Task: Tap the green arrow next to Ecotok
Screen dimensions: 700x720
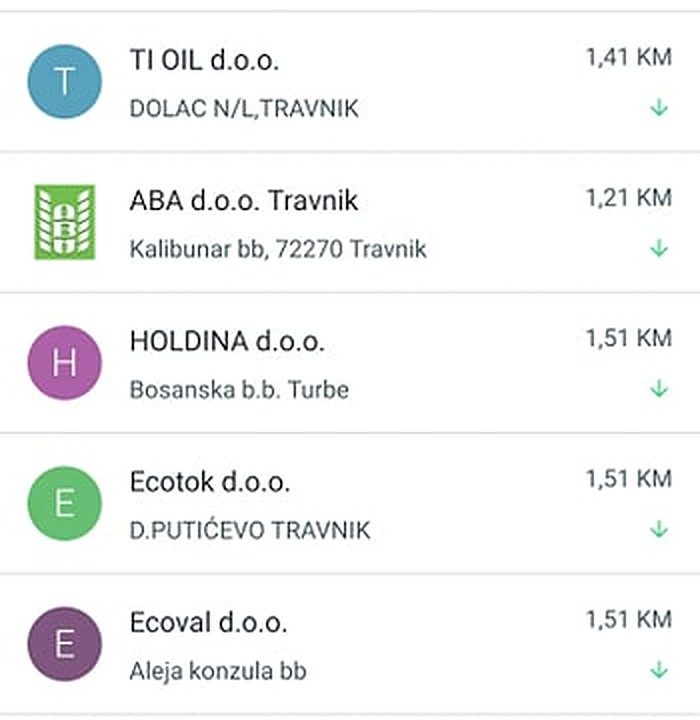Action: point(658,528)
